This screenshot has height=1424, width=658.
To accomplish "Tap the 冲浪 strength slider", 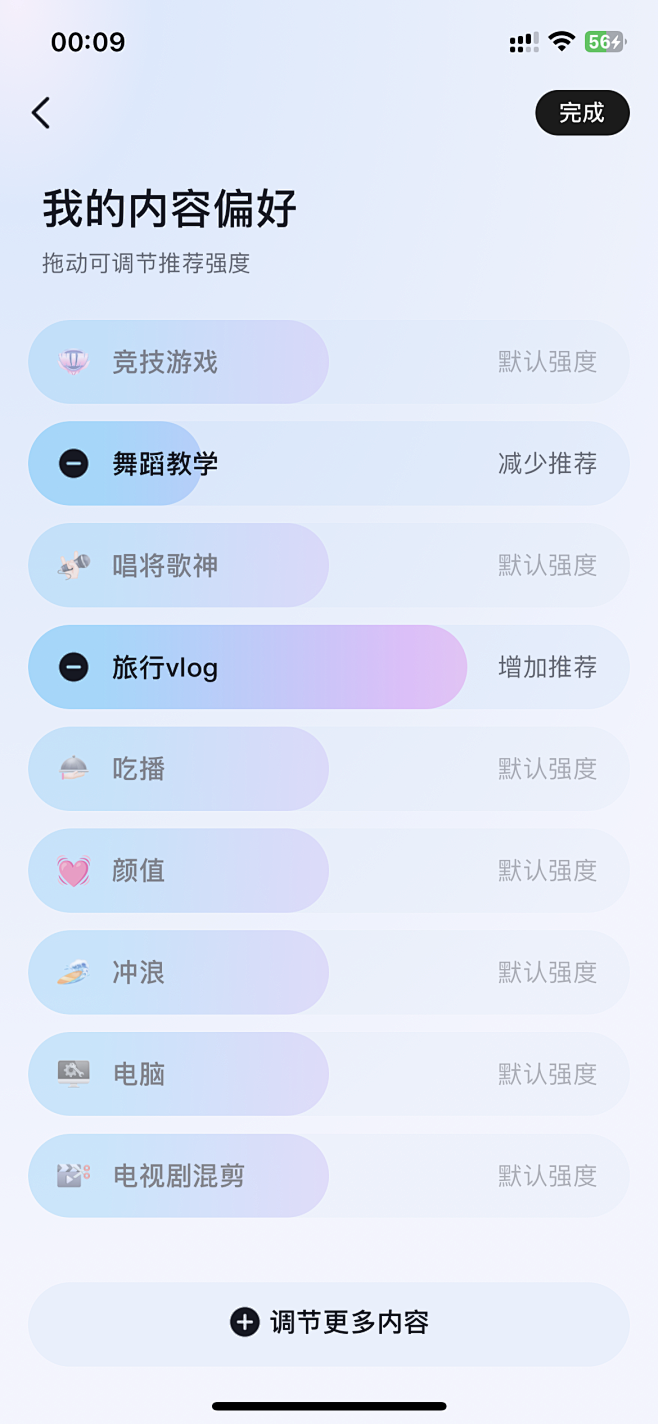I will (328, 973).
